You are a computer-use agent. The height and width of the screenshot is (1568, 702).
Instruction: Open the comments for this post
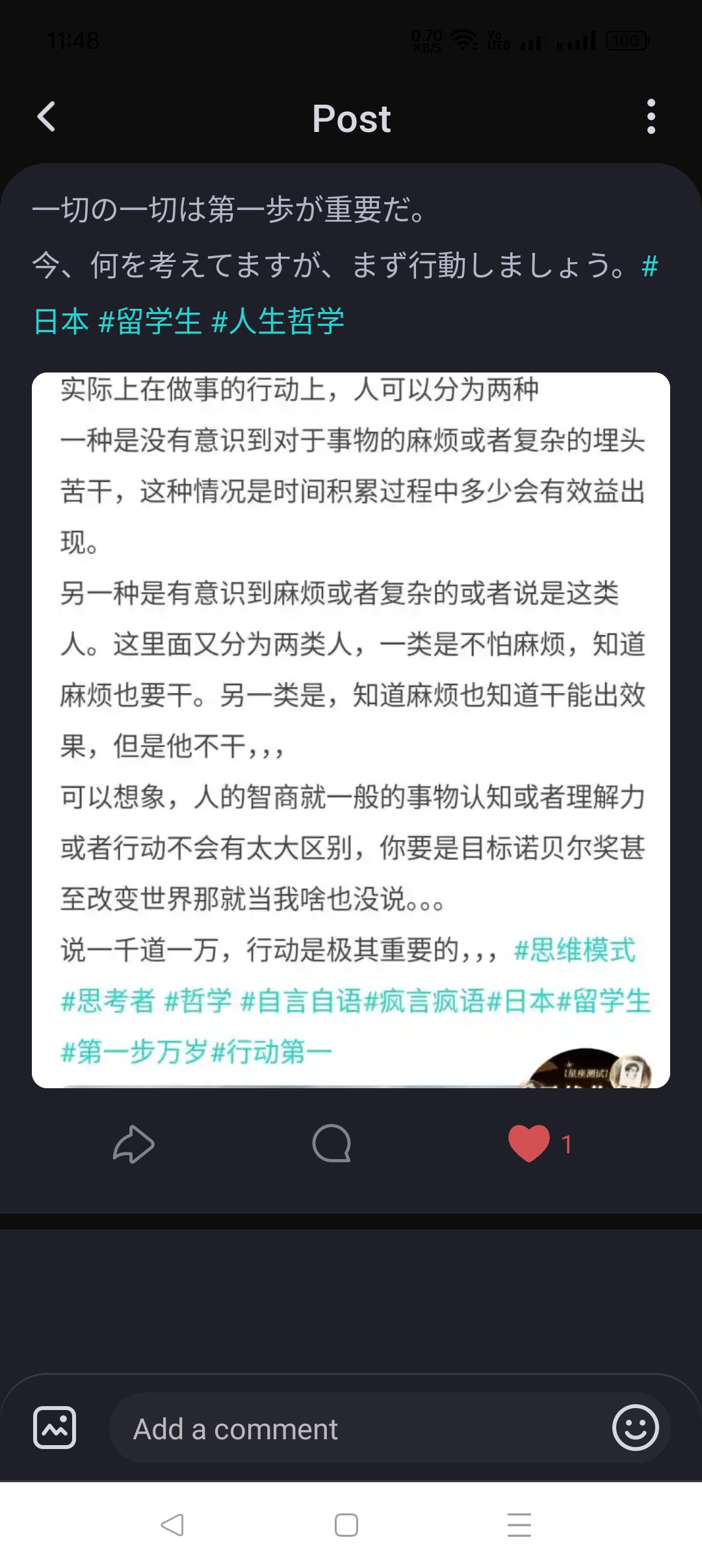pos(331,1143)
